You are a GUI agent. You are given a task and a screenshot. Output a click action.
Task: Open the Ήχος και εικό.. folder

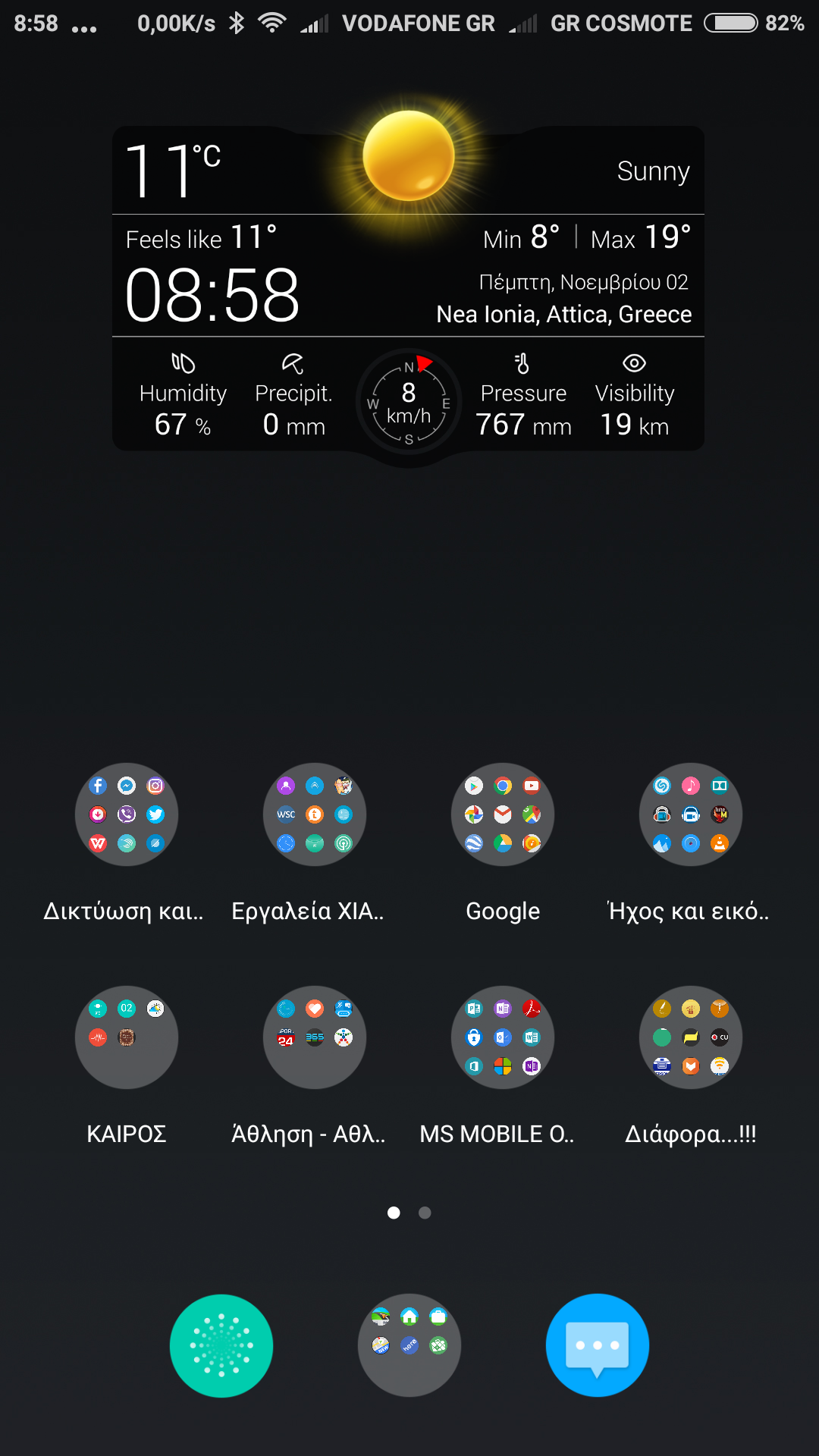tap(691, 814)
